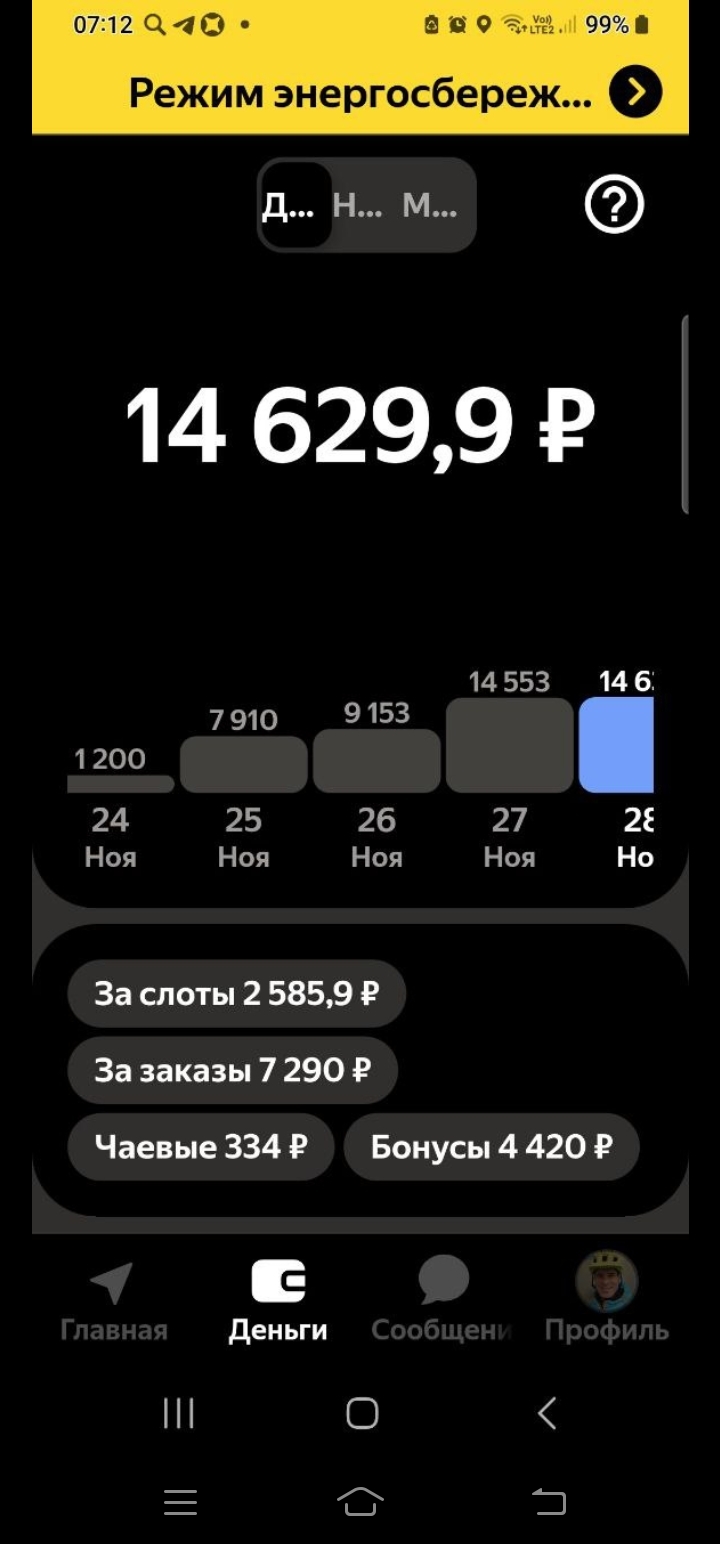Open the Чаевые 334 ₽ chip

tap(201, 1147)
